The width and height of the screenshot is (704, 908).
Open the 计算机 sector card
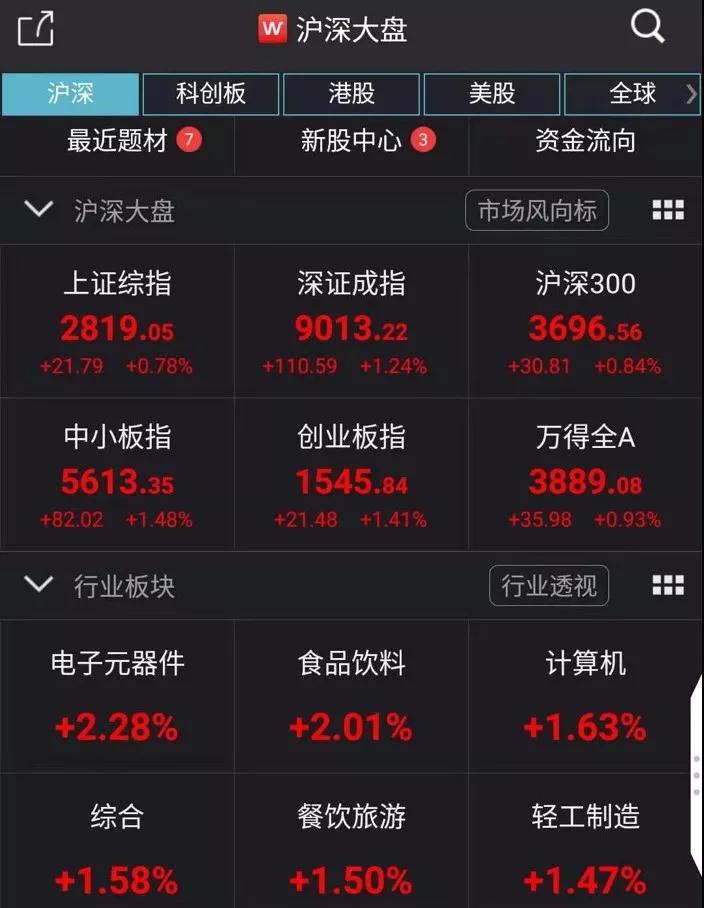click(x=585, y=696)
